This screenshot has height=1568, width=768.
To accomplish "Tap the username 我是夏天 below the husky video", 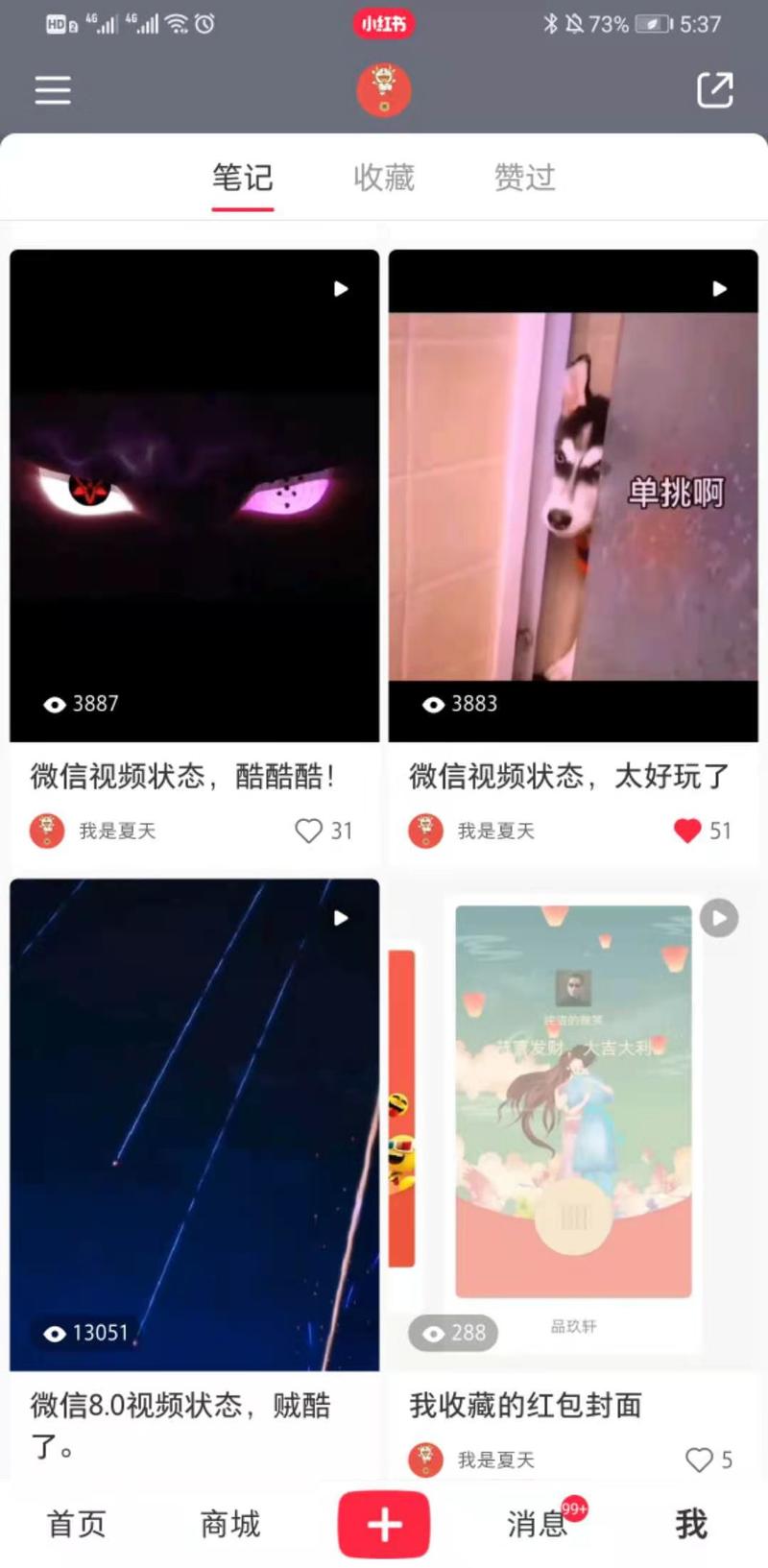I will [x=498, y=832].
